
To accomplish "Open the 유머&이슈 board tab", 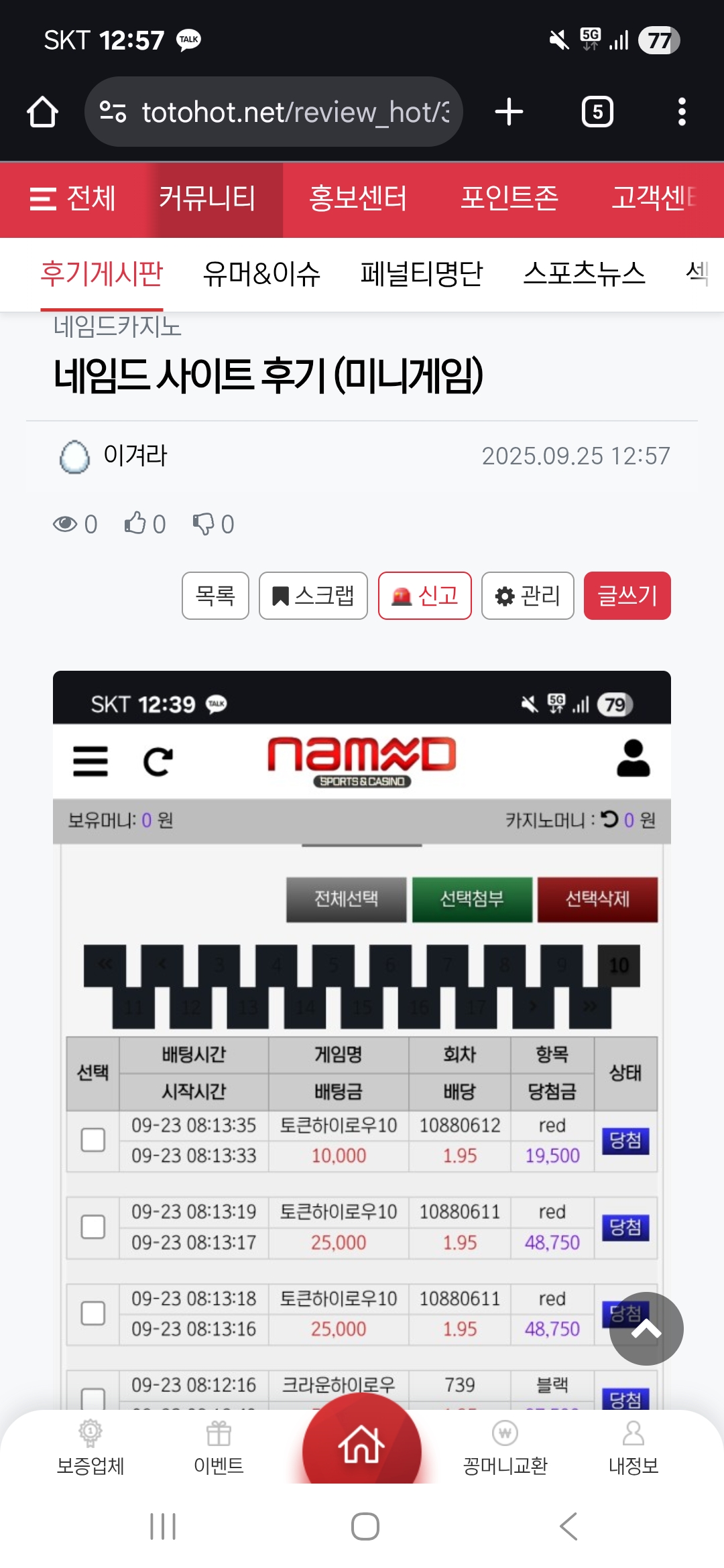I will 261,274.
